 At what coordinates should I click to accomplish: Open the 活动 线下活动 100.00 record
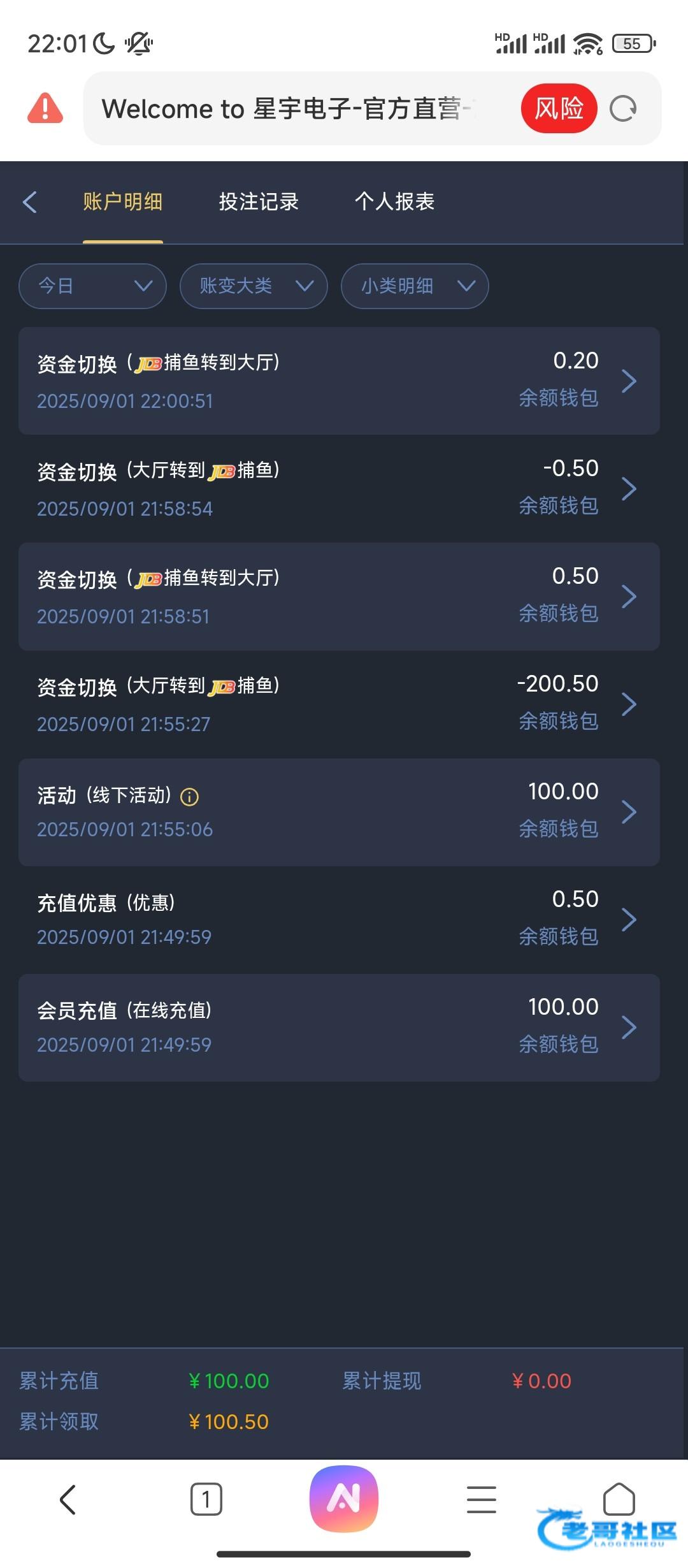pos(339,812)
